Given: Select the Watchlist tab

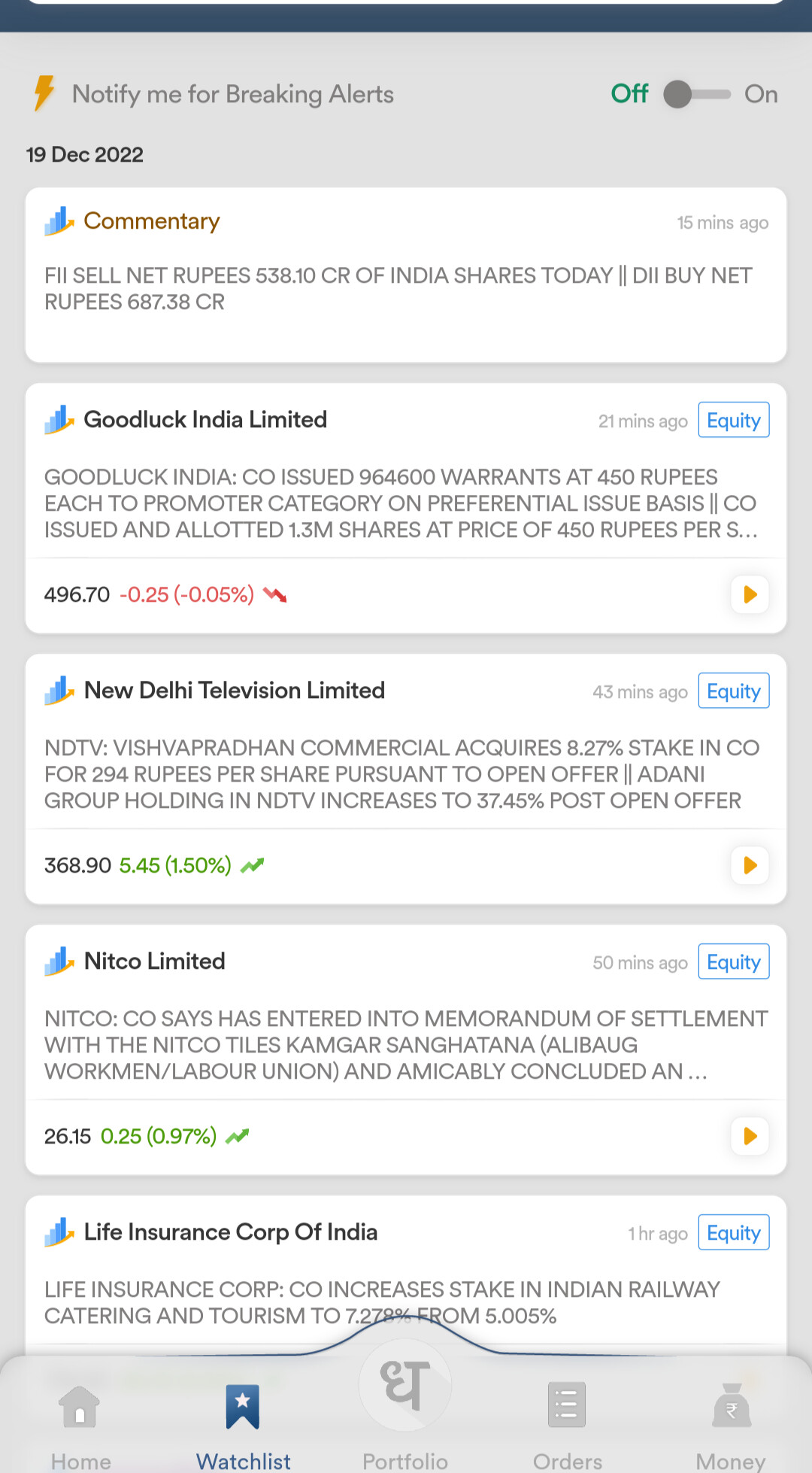Looking at the screenshot, I should 244,1426.
